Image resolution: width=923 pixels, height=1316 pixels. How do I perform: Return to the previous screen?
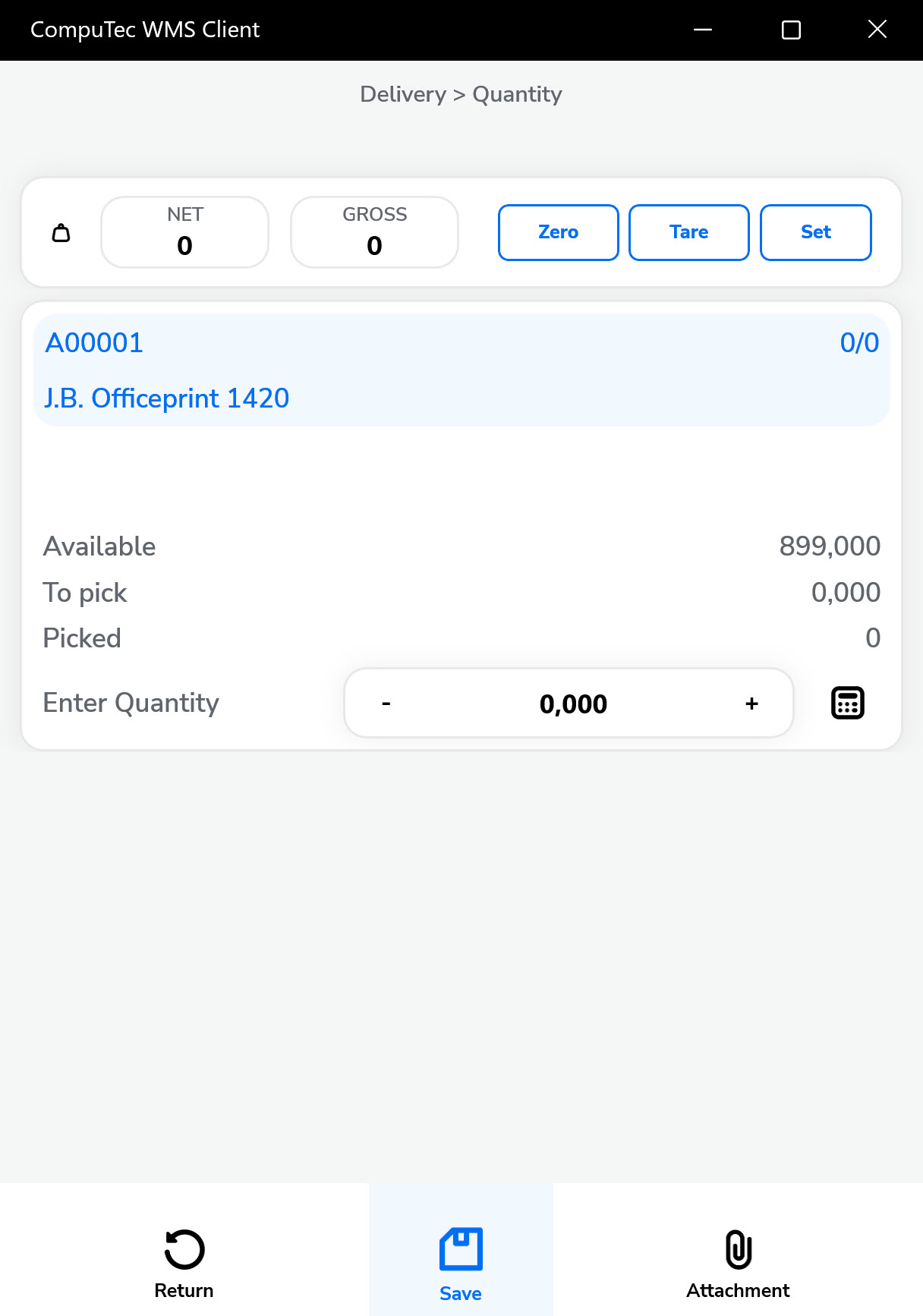point(184,1261)
